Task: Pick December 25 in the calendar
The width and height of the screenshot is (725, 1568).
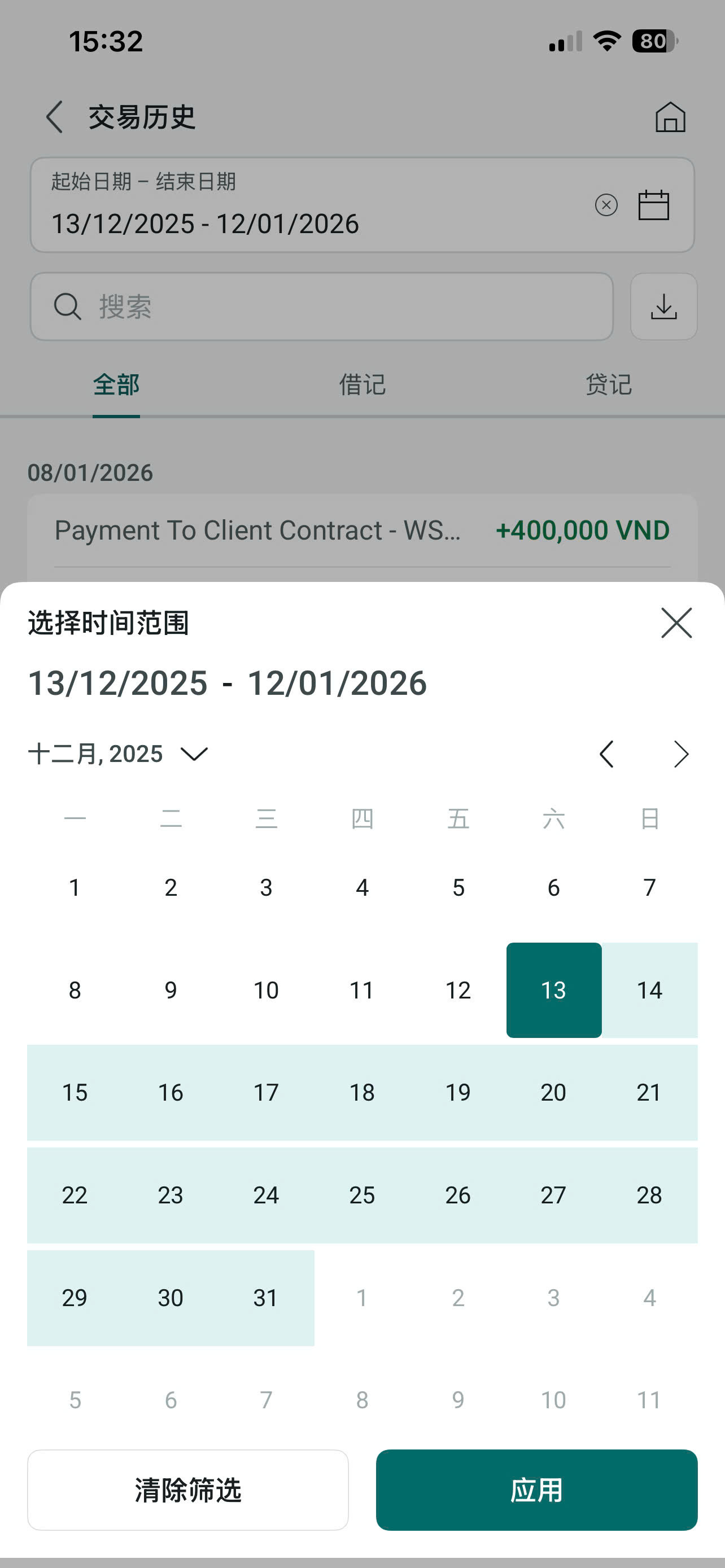Action: click(x=361, y=1195)
